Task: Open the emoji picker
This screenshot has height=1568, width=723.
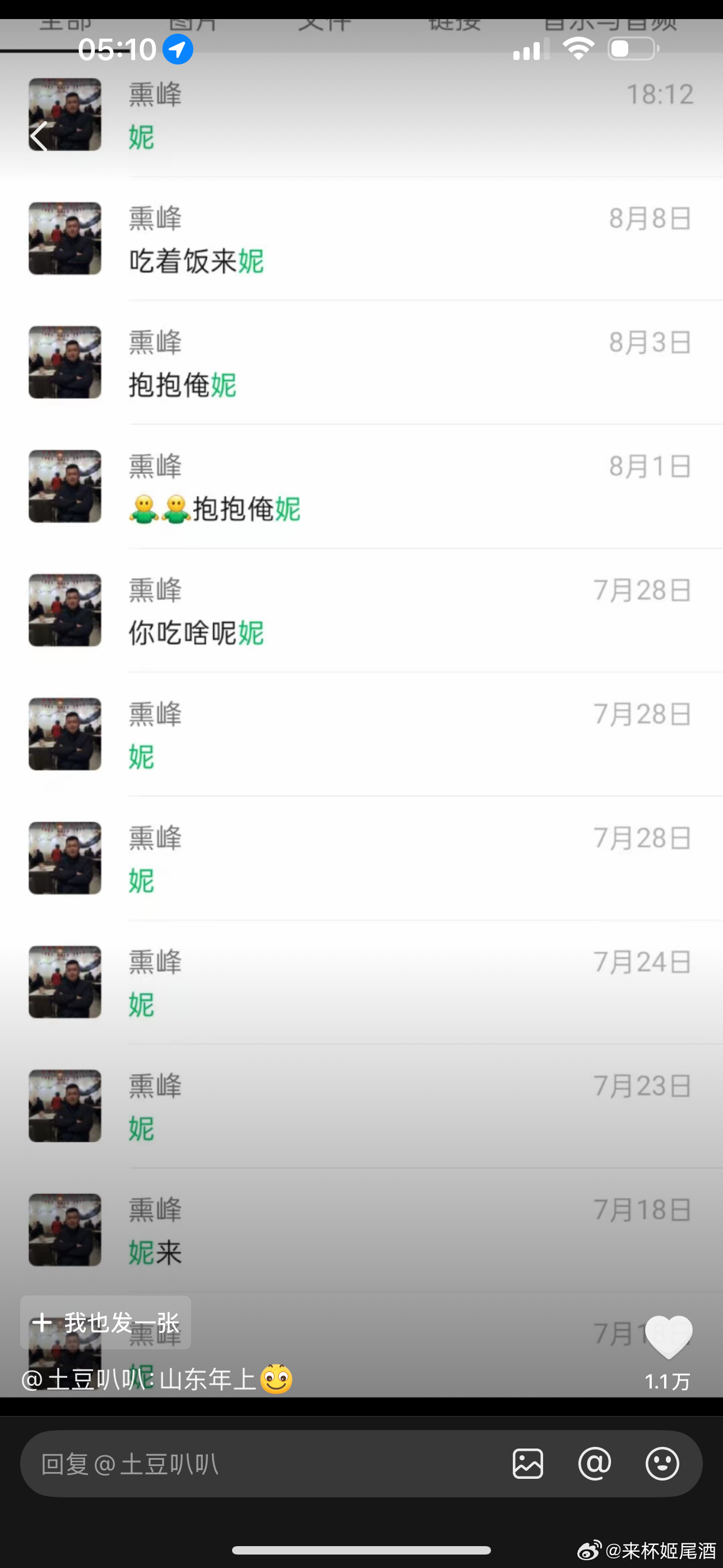Action: coord(662,1464)
